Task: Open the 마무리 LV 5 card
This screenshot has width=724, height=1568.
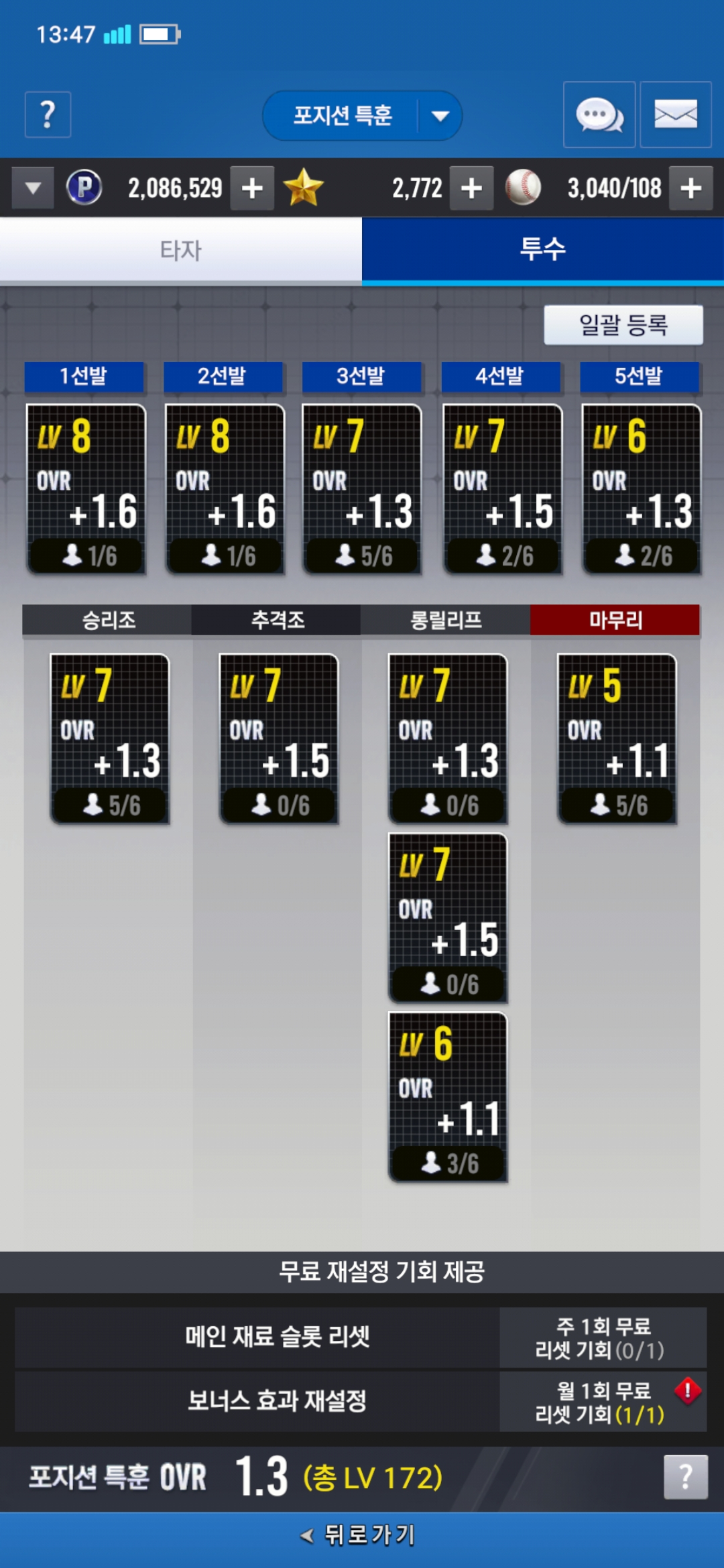Action: coord(617,738)
